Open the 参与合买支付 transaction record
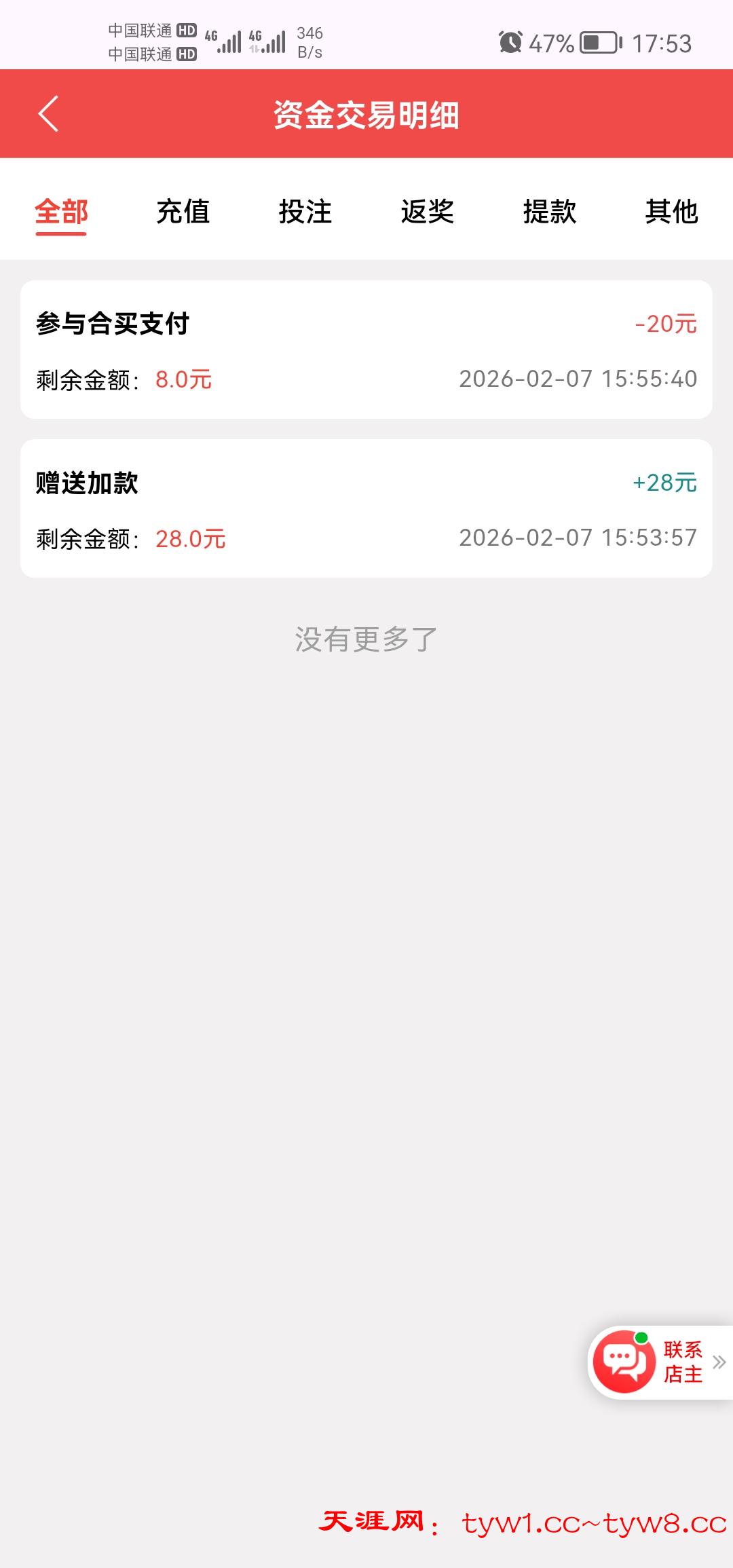This screenshot has height=1568, width=733. point(366,350)
